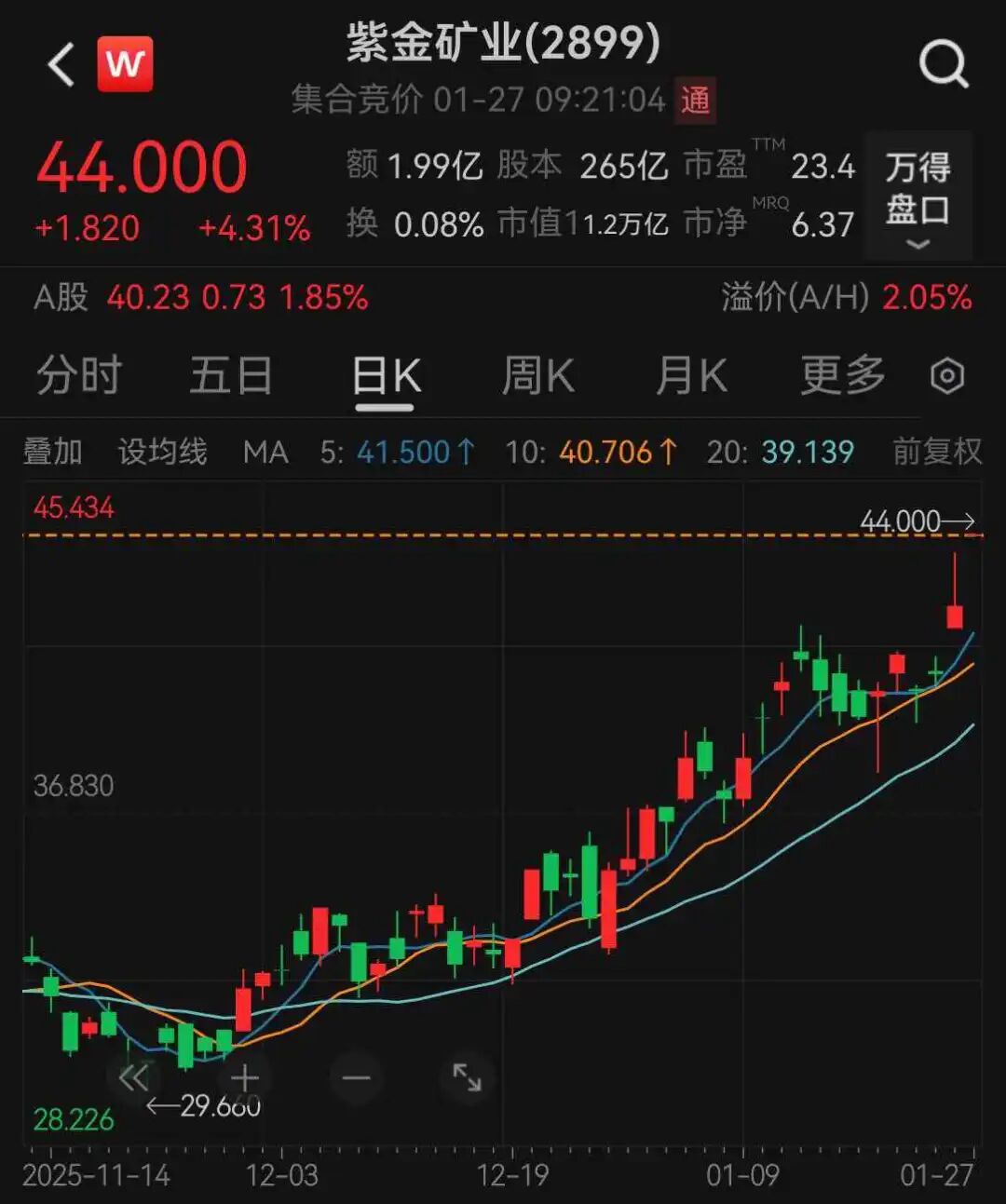
Task: Switch to the 五日 chart tab
Action: coord(231,376)
